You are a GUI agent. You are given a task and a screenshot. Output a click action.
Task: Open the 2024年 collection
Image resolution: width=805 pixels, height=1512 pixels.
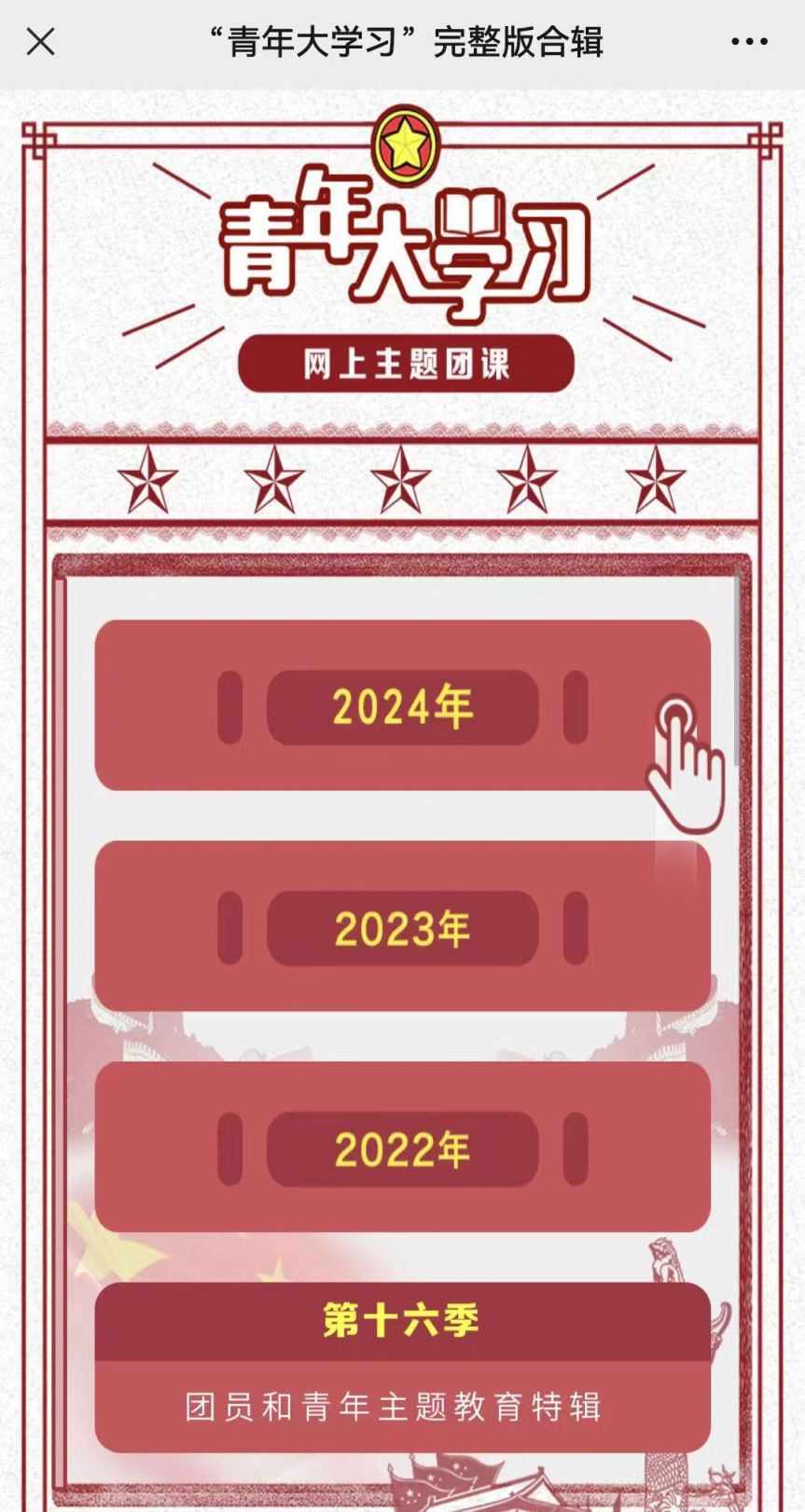pos(402,705)
